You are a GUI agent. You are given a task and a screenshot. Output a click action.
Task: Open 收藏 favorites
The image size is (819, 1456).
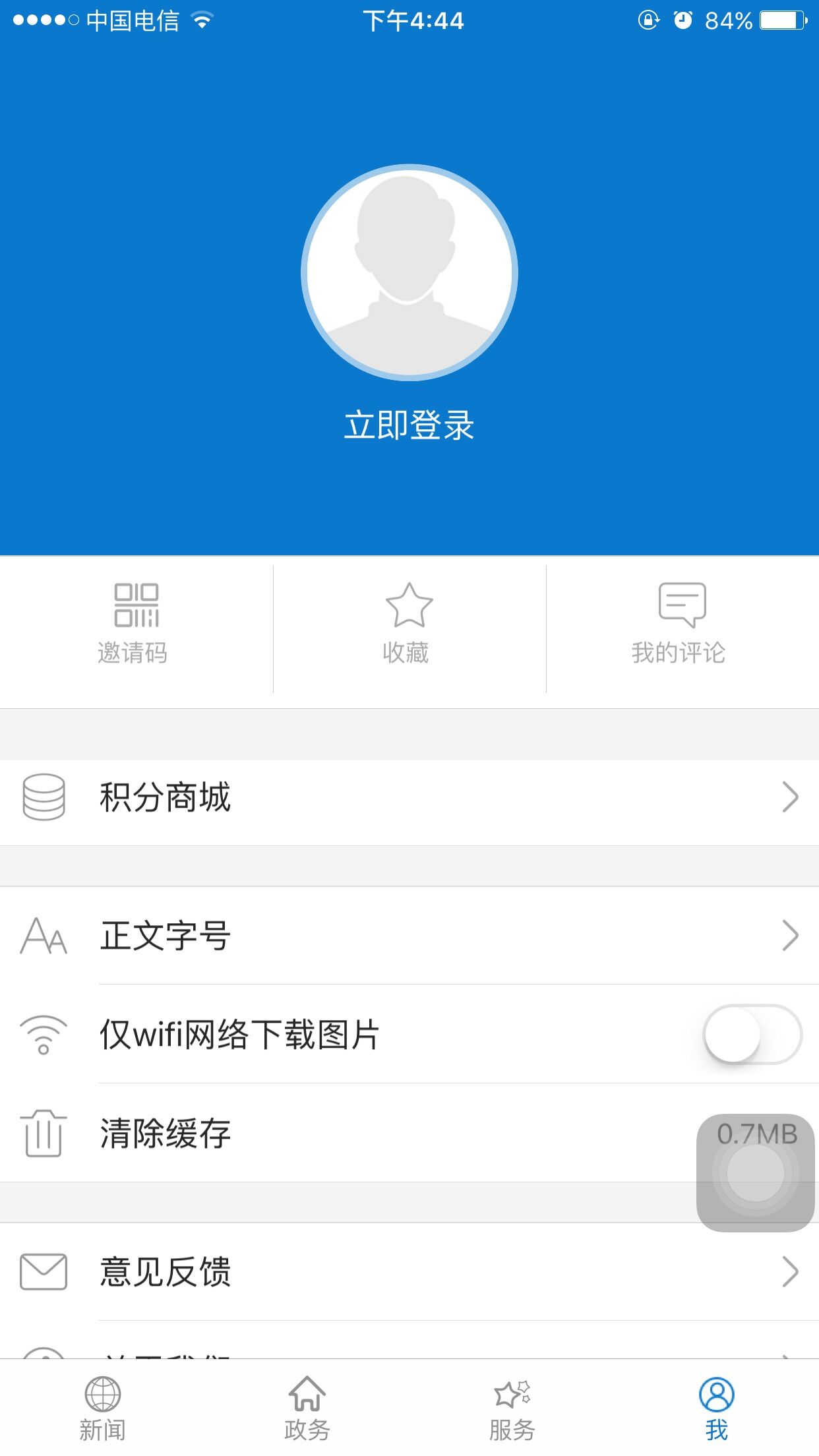click(x=409, y=624)
